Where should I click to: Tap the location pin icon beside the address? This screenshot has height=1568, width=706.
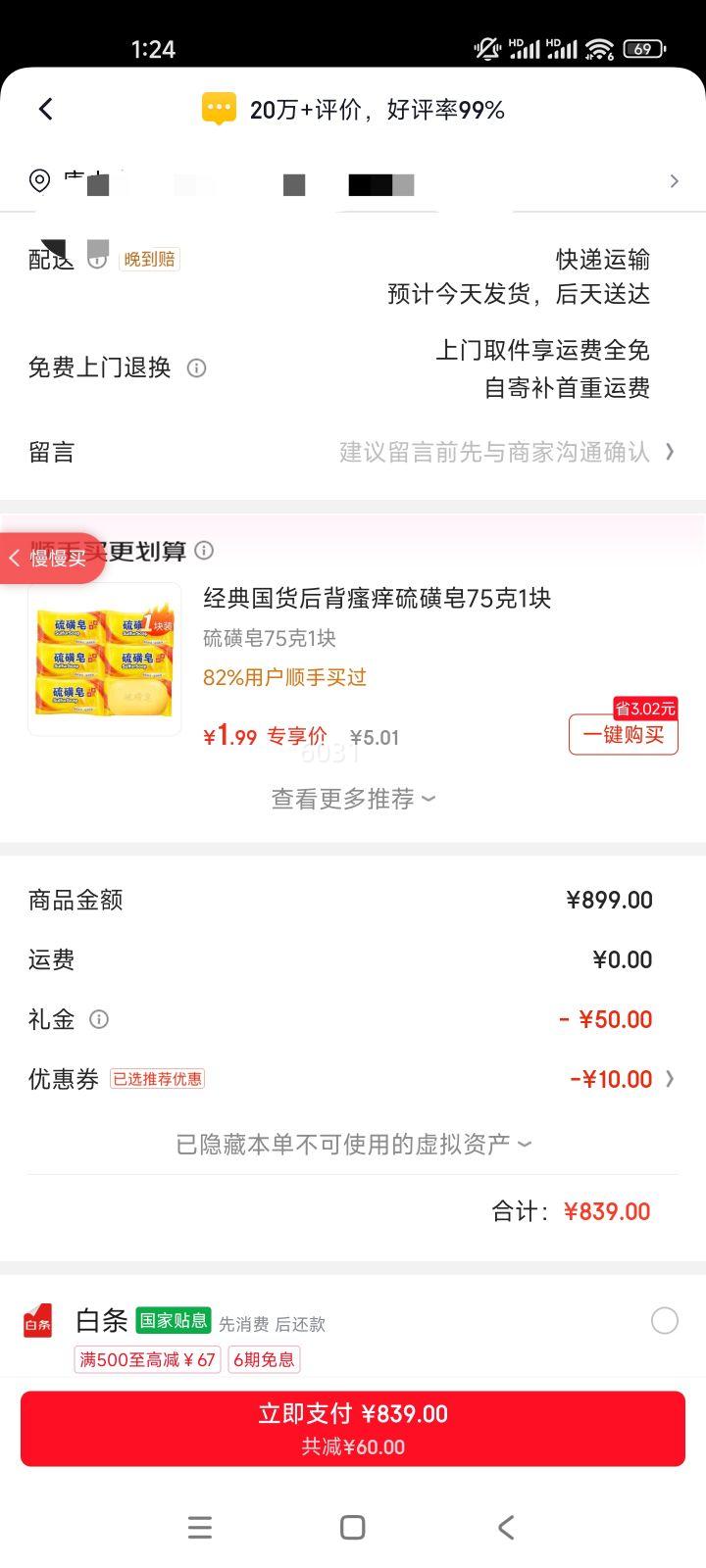tap(38, 181)
